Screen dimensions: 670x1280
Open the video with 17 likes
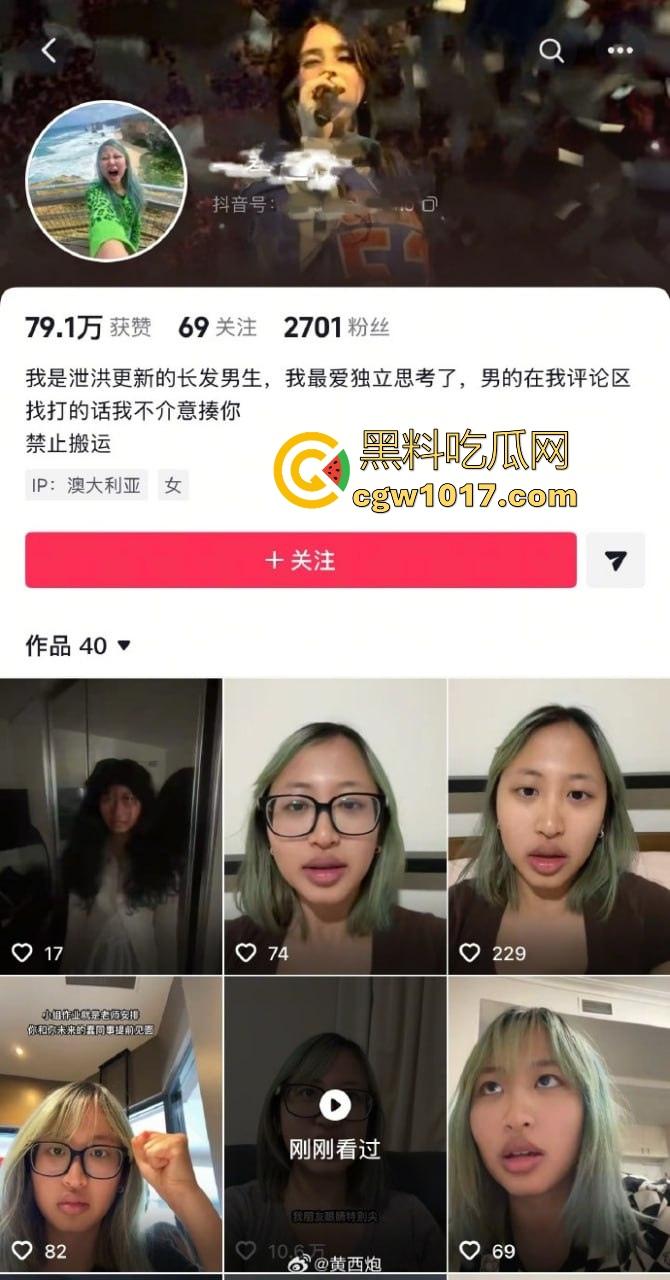pyautogui.click(x=110, y=825)
